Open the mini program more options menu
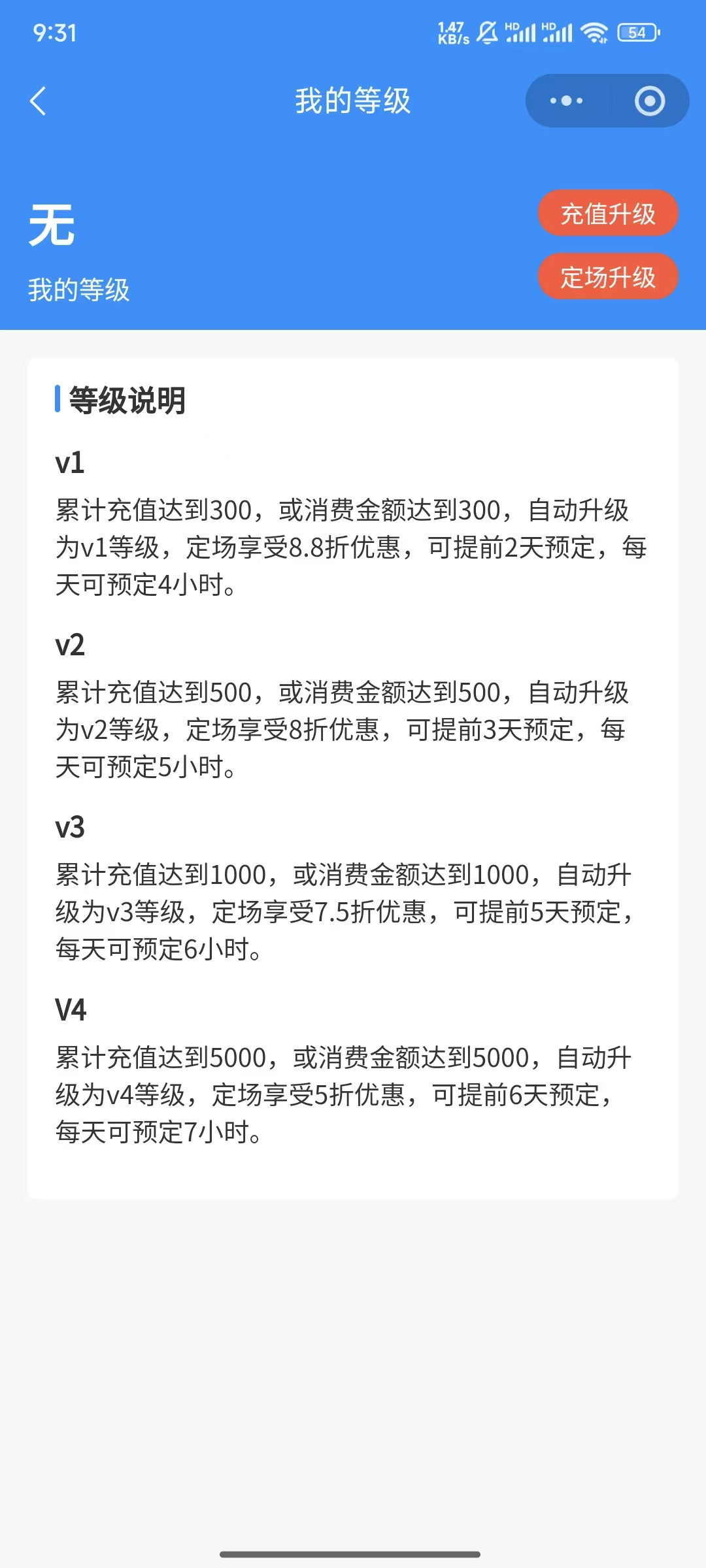The height and width of the screenshot is (1568, 706). coord(566,101)
